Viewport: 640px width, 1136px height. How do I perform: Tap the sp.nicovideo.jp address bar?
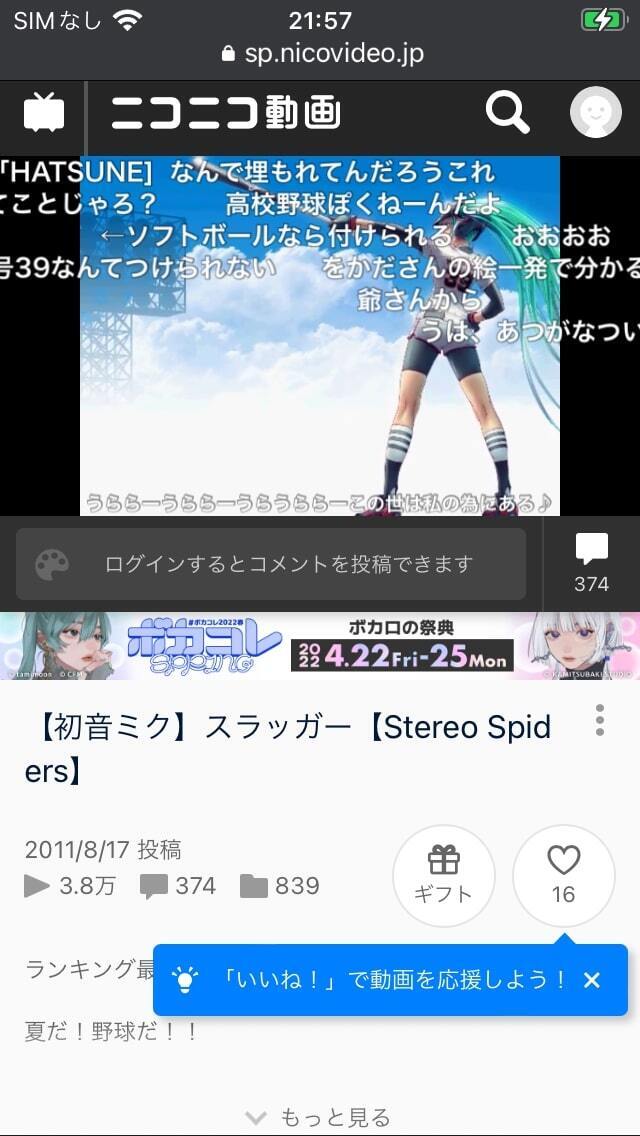tap(320, 54)
